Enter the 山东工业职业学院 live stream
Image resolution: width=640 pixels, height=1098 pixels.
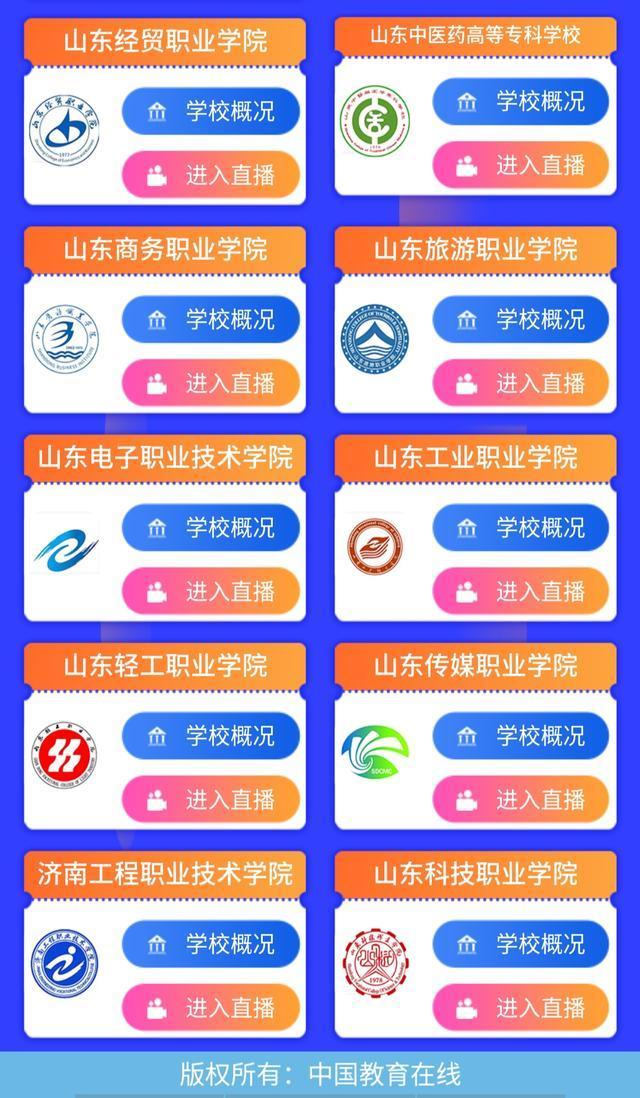click(521, 591)
